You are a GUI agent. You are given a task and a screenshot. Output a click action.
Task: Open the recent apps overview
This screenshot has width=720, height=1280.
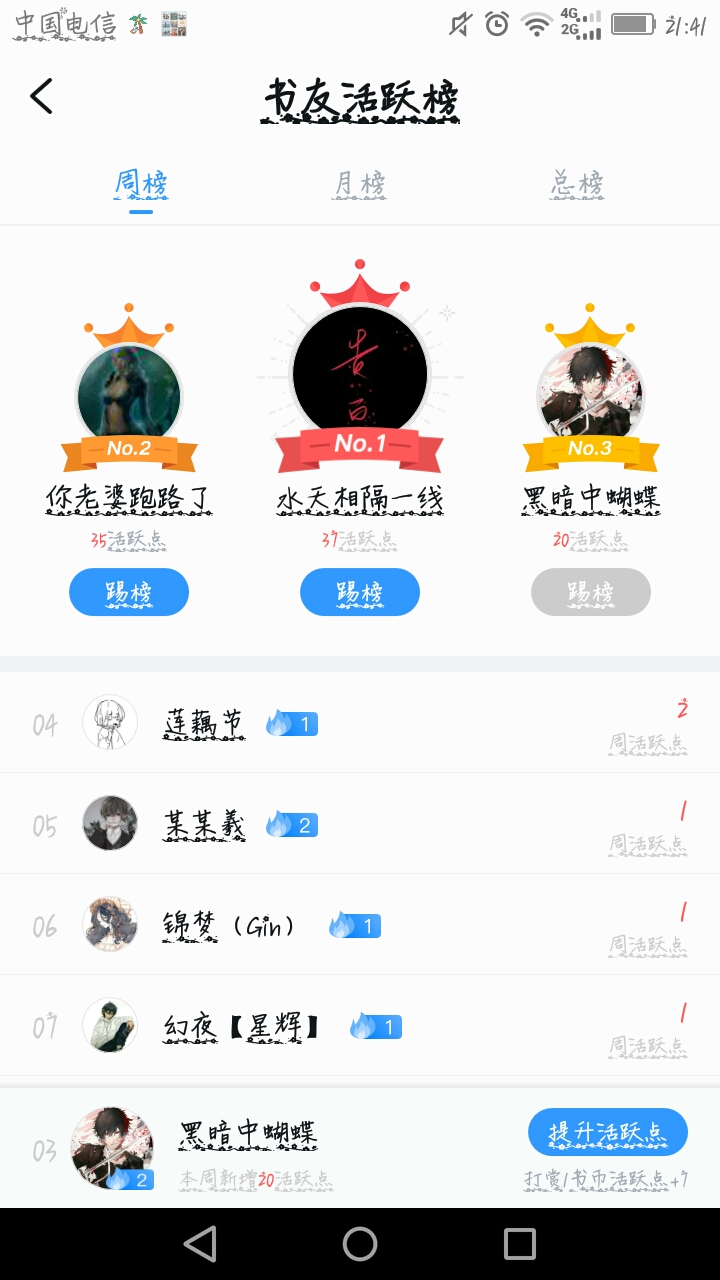tap(520, 1244)
